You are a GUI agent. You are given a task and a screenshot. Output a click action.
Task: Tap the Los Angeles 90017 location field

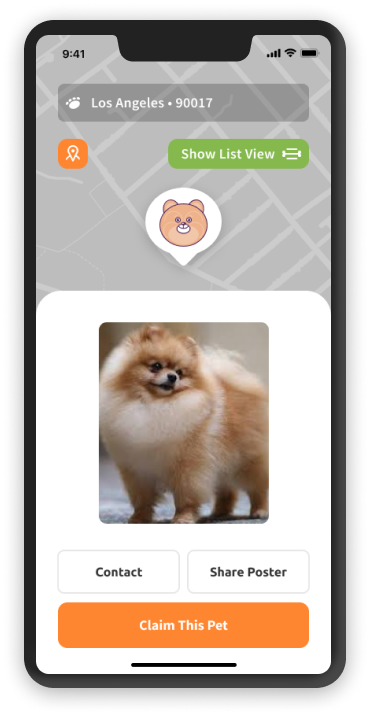[183, 103]
